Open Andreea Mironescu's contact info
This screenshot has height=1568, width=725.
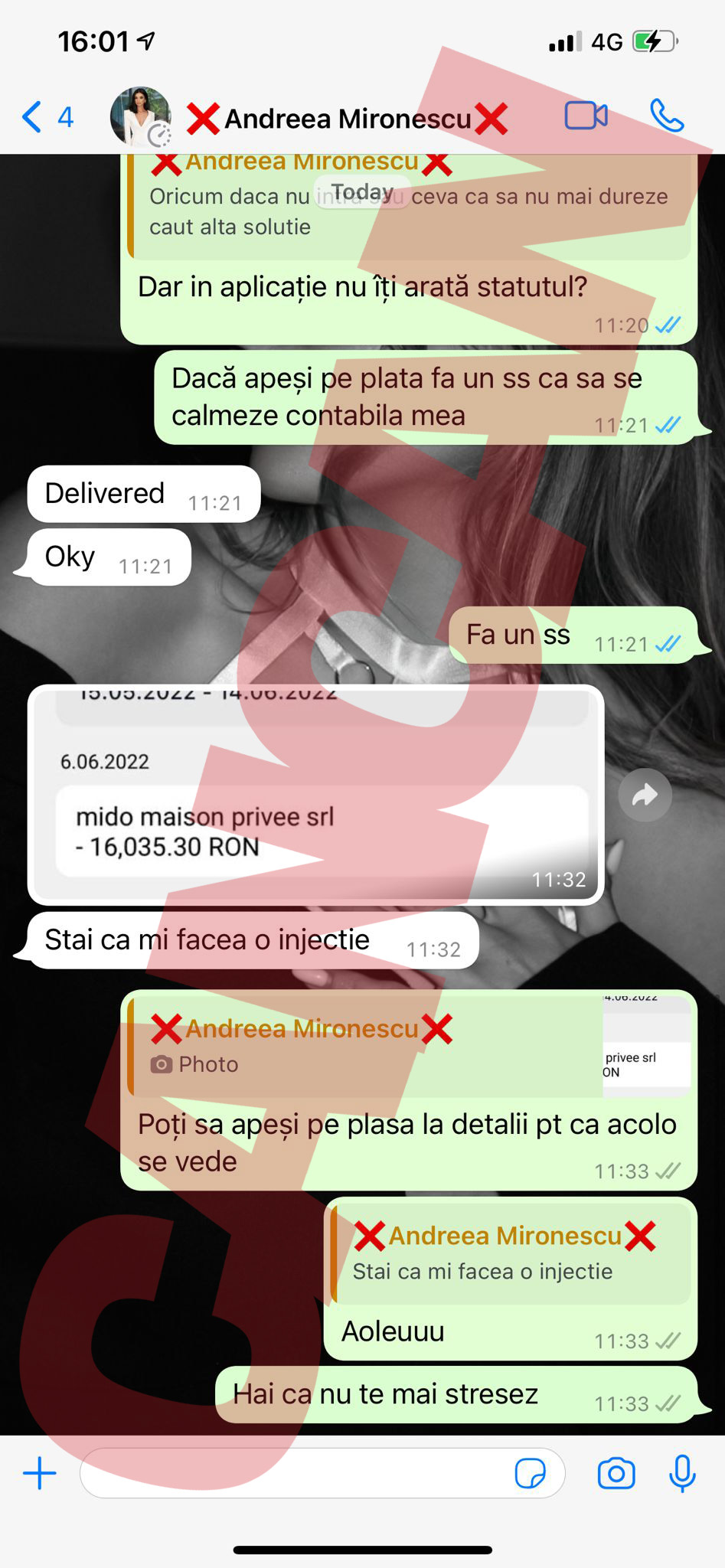[347, 119]
